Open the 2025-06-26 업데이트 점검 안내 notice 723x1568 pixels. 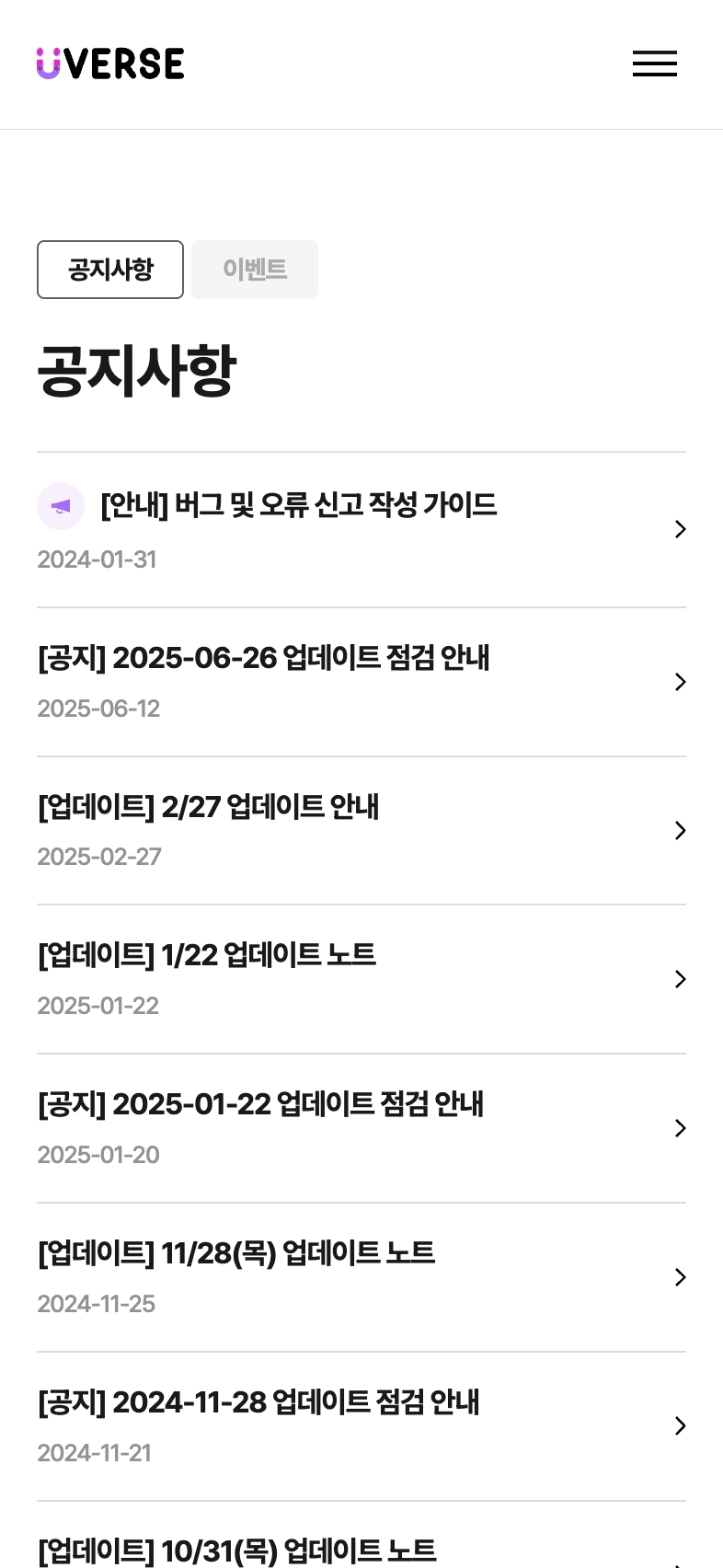(x=264, y=659)
